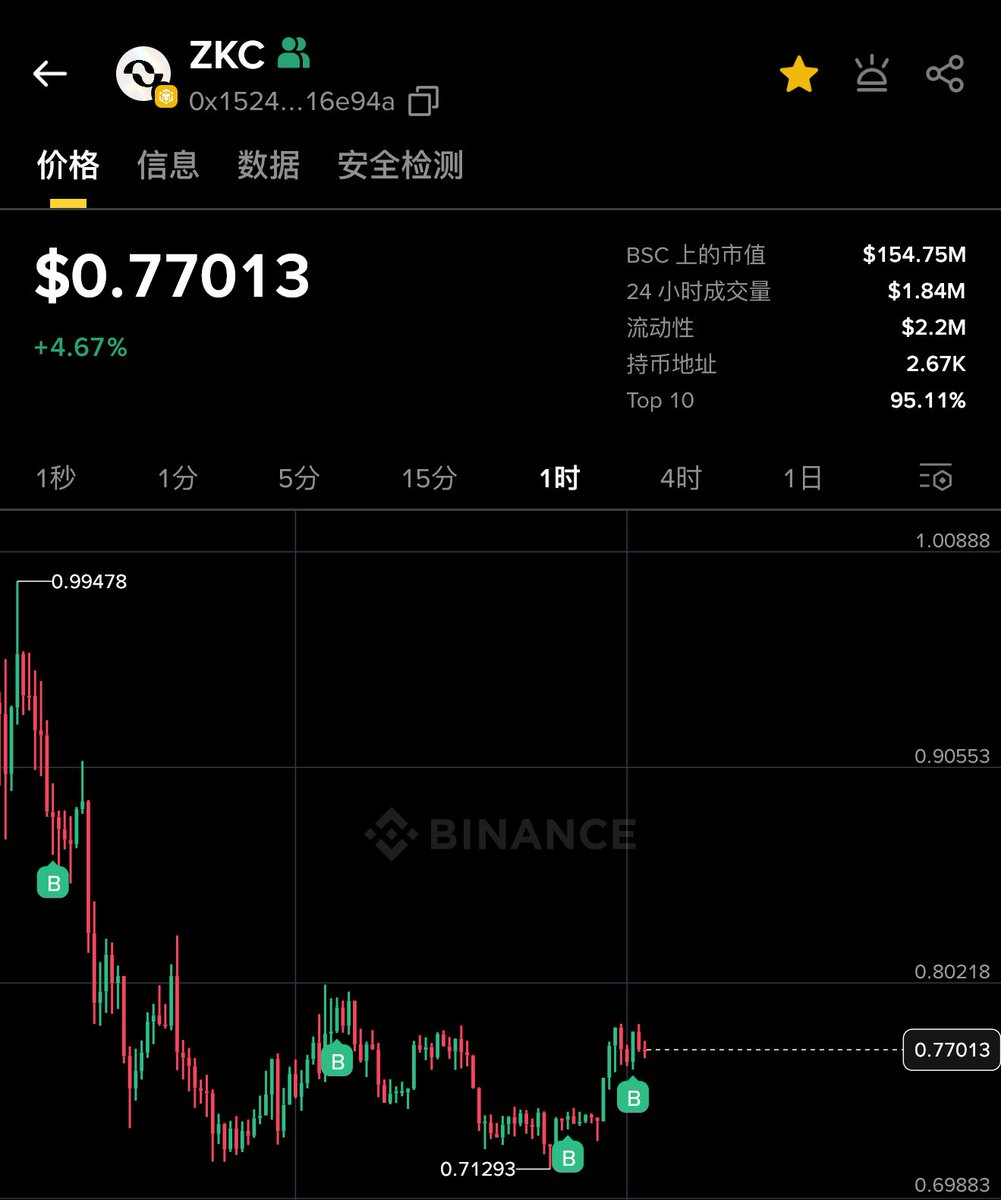1001x1200 pixels.
Task: Remove ZKC from favorites star
Action: 799,74
